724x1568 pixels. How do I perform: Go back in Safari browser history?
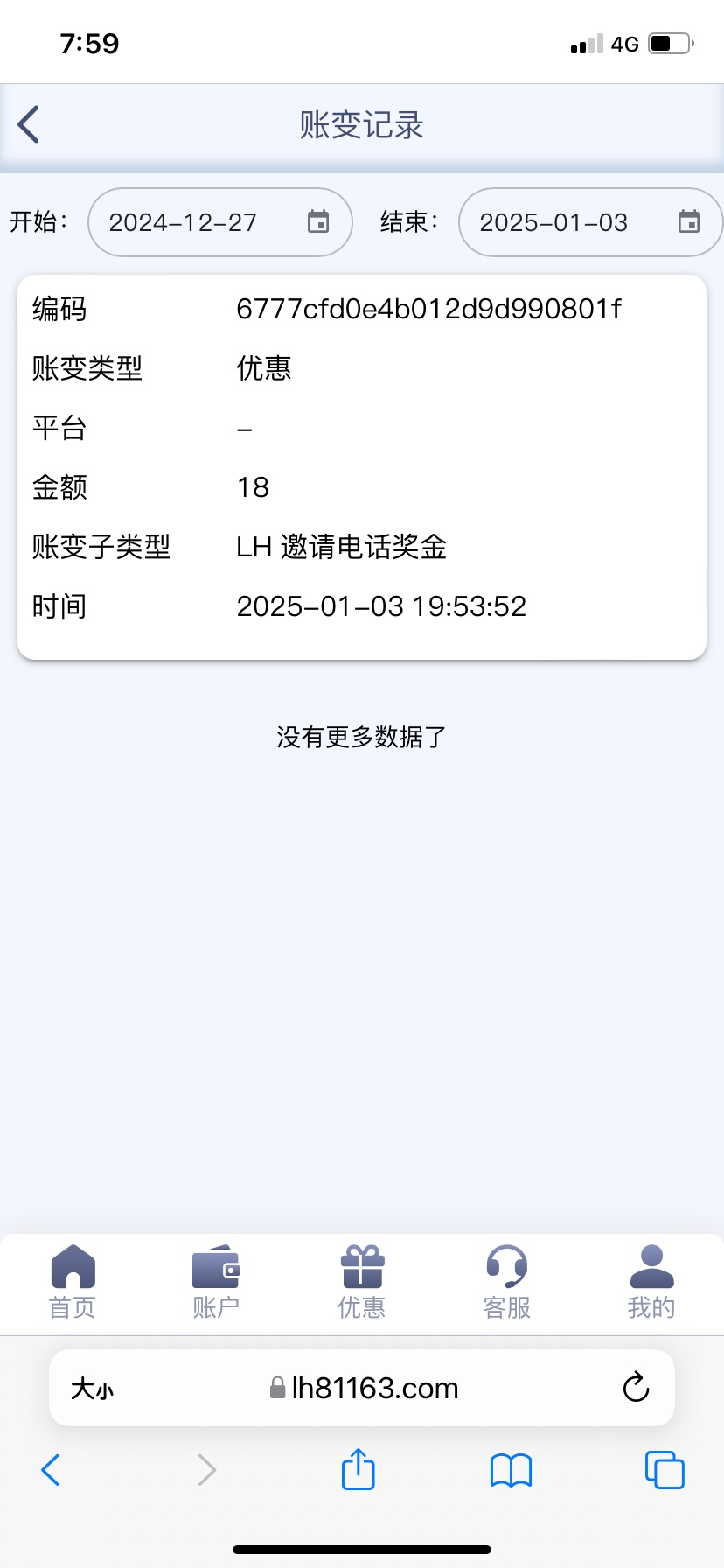(x=51, y=1470)
